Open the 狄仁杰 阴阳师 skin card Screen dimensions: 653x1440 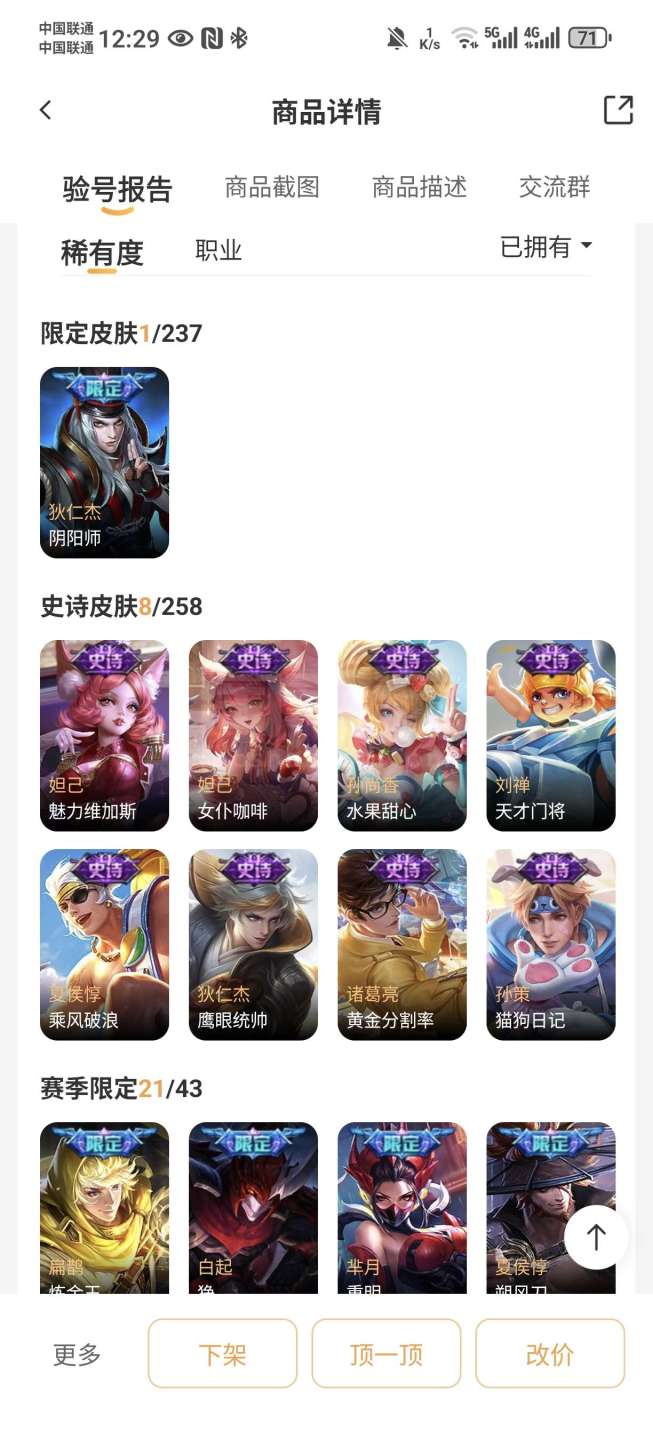point(104,462)
